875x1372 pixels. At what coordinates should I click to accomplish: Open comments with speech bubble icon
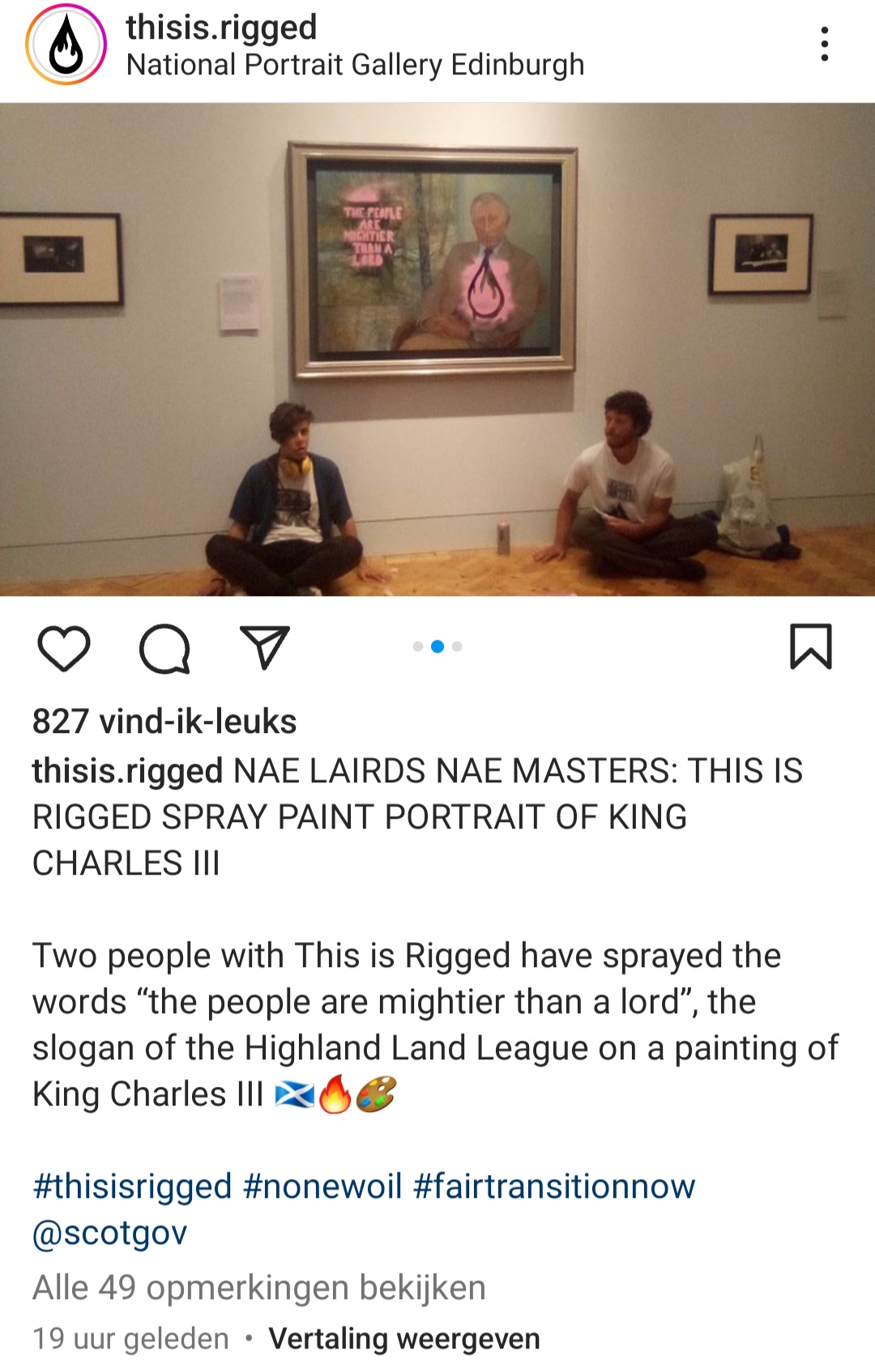tap(164, 649)
